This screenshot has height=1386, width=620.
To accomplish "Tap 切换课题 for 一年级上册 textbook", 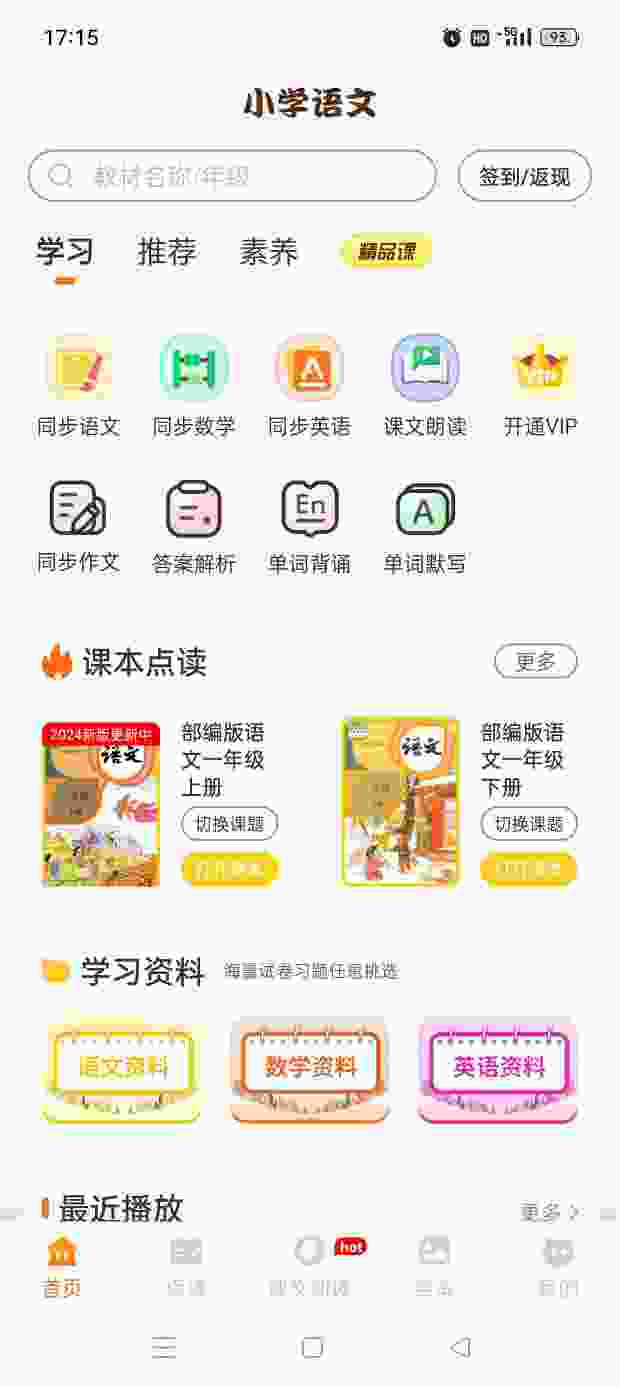I will point(229,824).
